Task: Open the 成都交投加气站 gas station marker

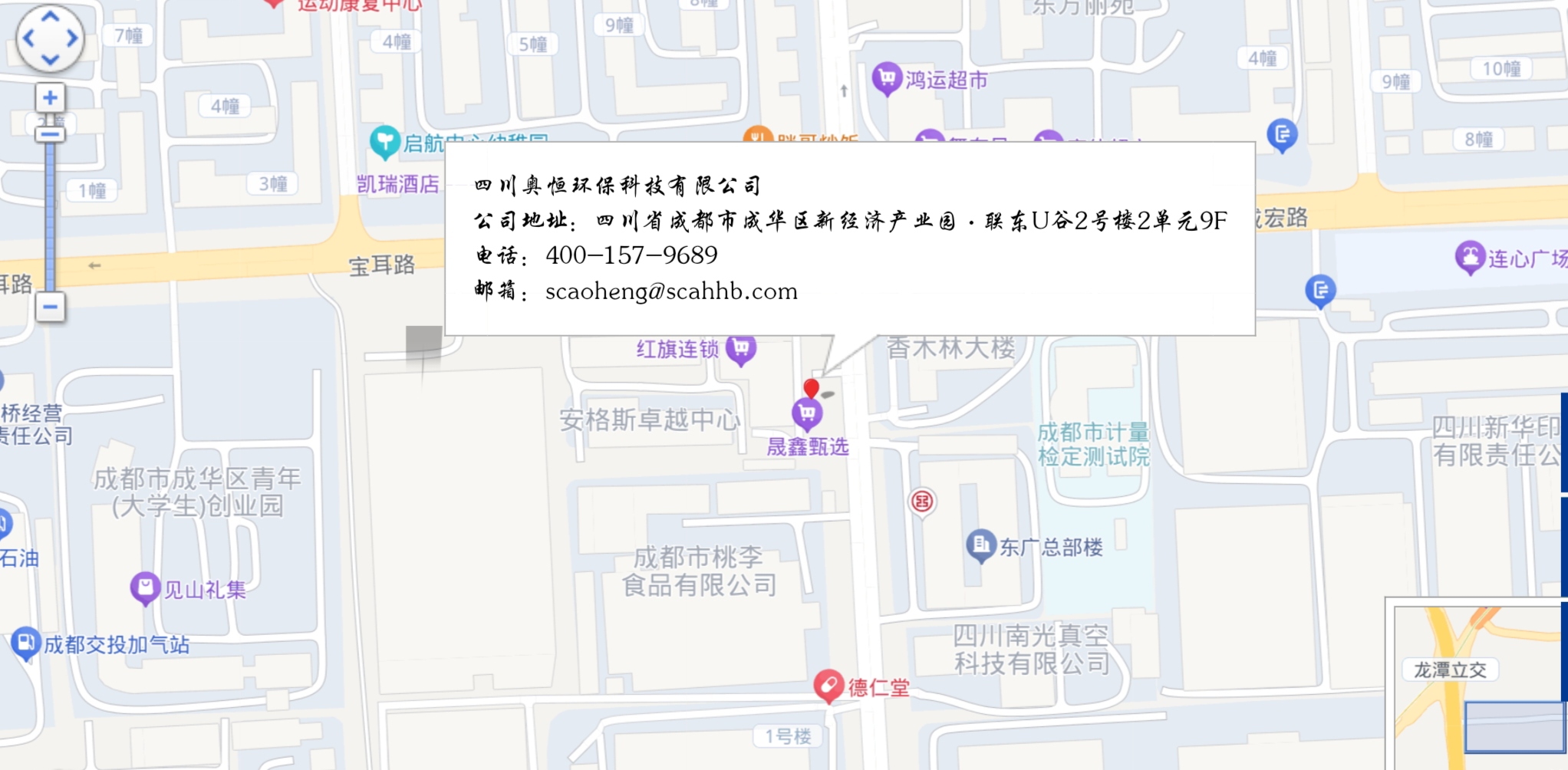Action: point(25,643)
